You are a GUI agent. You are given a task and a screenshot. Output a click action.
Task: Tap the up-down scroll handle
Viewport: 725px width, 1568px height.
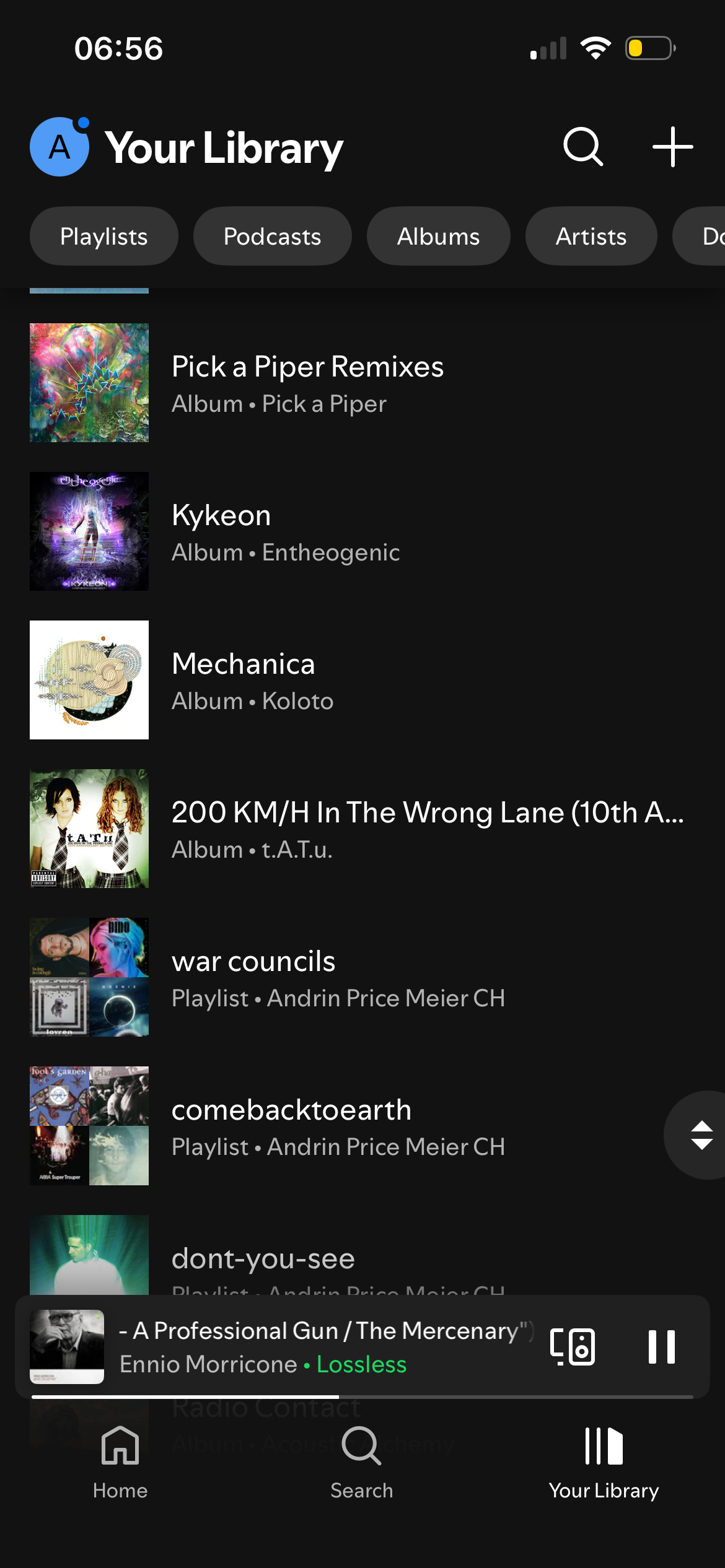coord(701,1135)
